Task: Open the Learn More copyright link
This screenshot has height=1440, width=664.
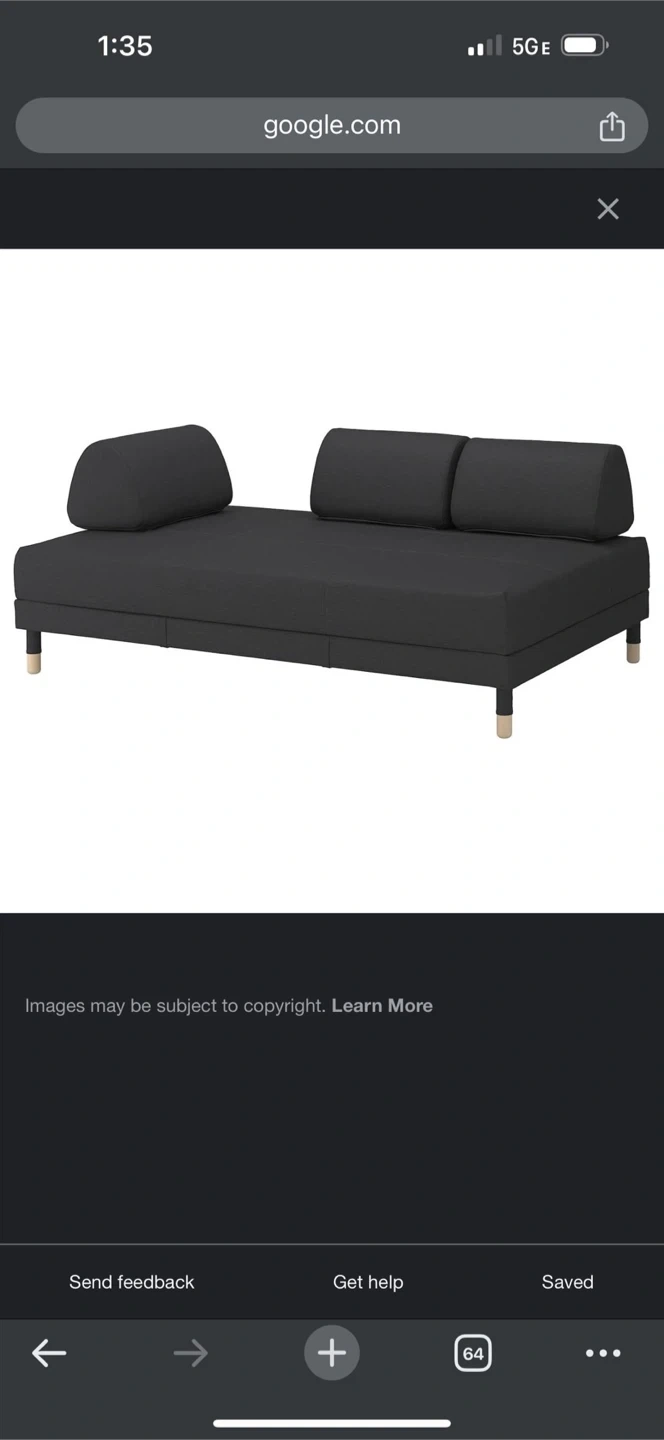Action: [382, 1006]
